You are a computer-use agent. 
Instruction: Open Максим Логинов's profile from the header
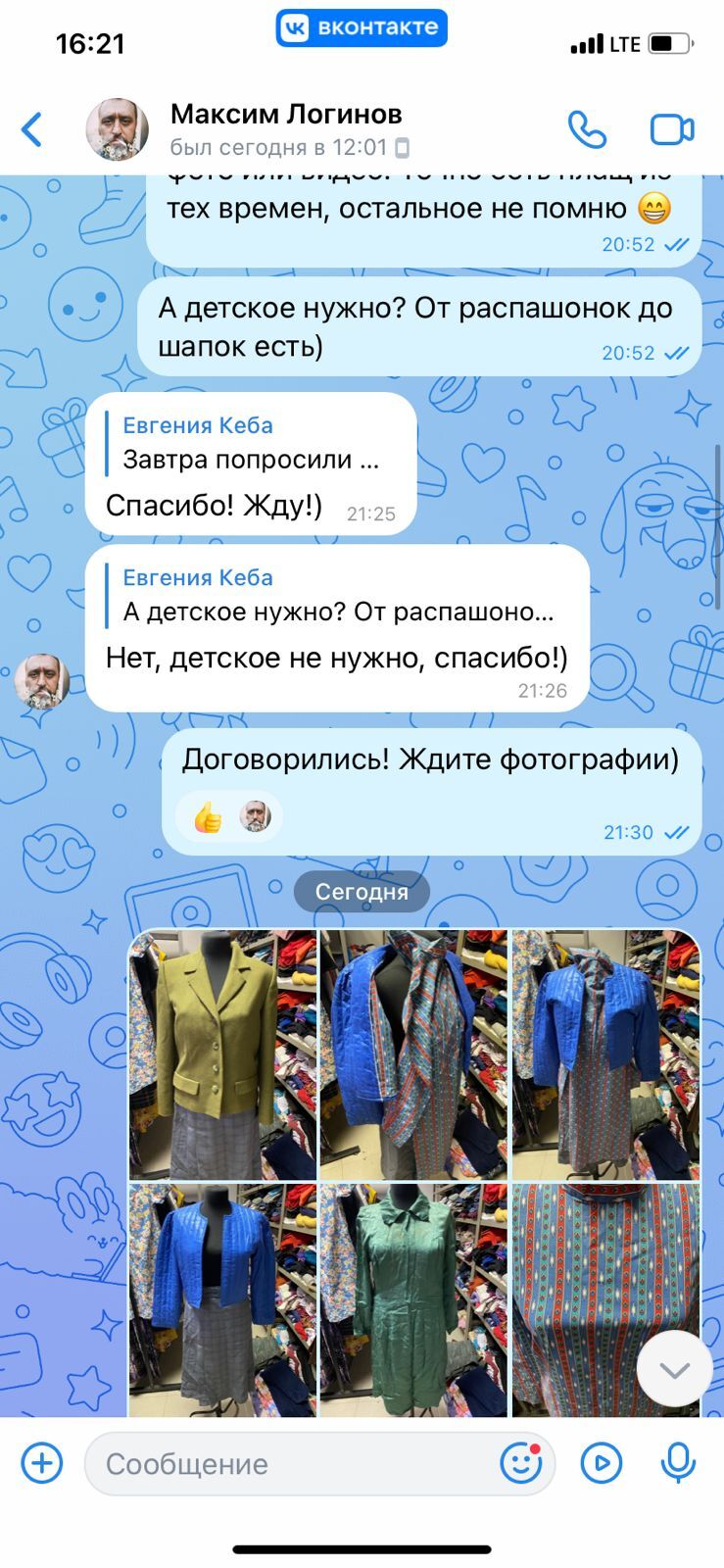click(x=285, y=128)
